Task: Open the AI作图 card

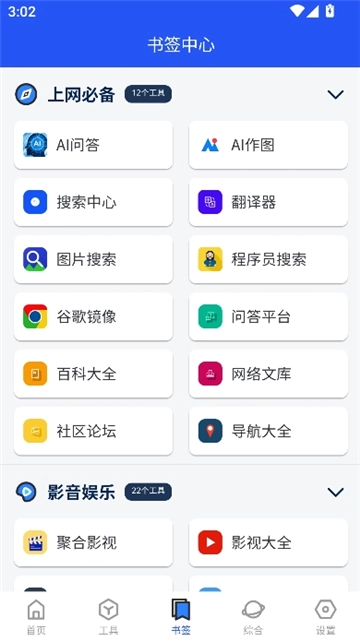Action: tap(268, 145)
